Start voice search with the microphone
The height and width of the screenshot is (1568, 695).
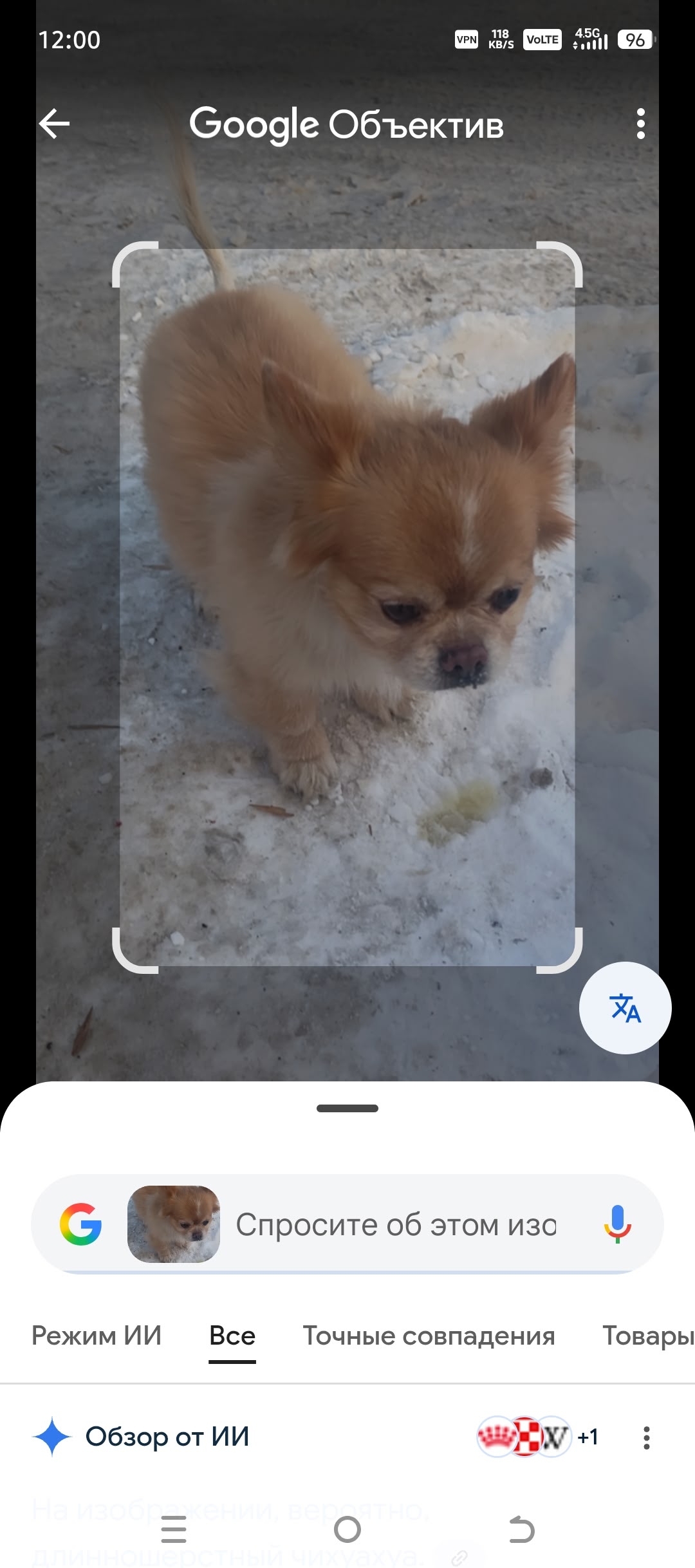click(617, 1224)
